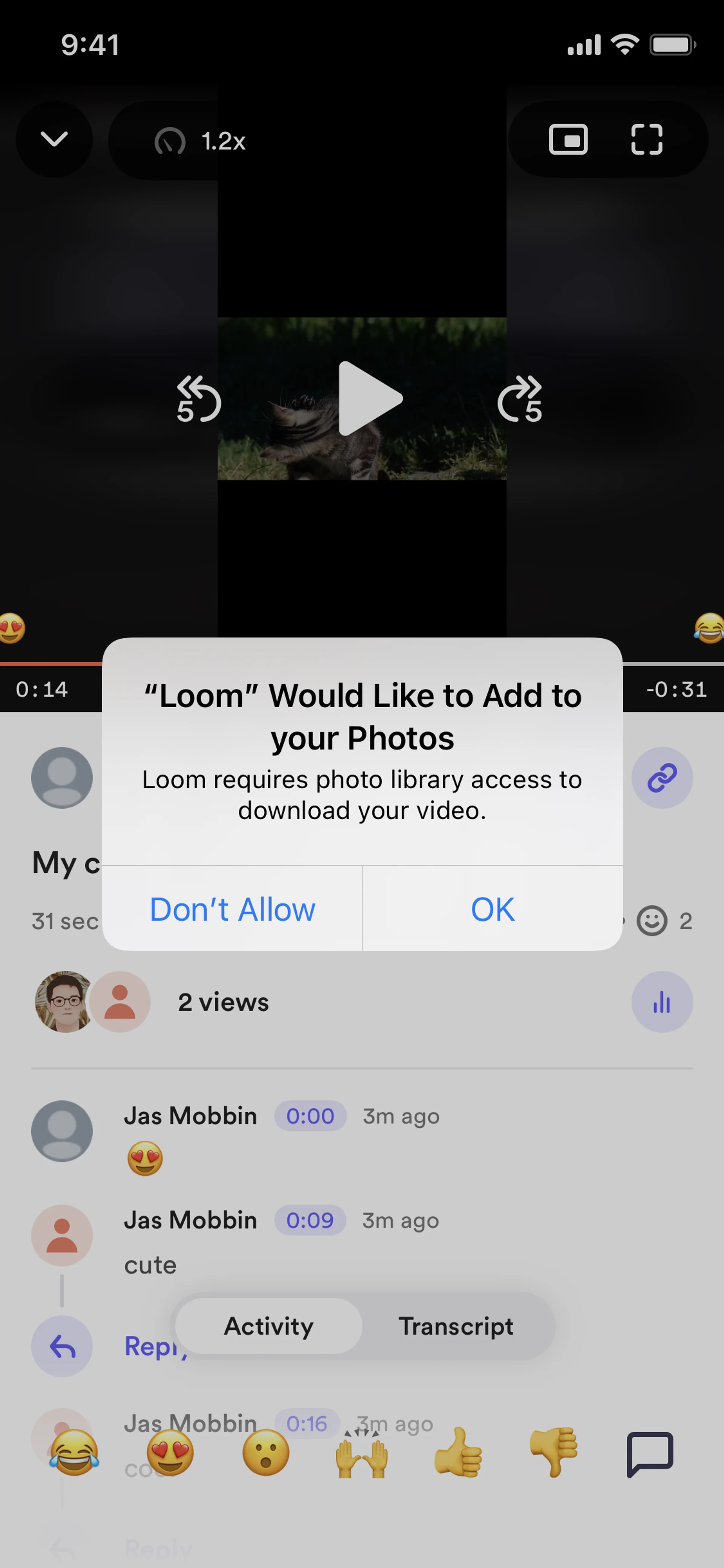Image resolution: width=724 pixels, height=1568 pixels.
Task: Jump to timestamp 0:09 in the comment
Action: [310, 1220]
